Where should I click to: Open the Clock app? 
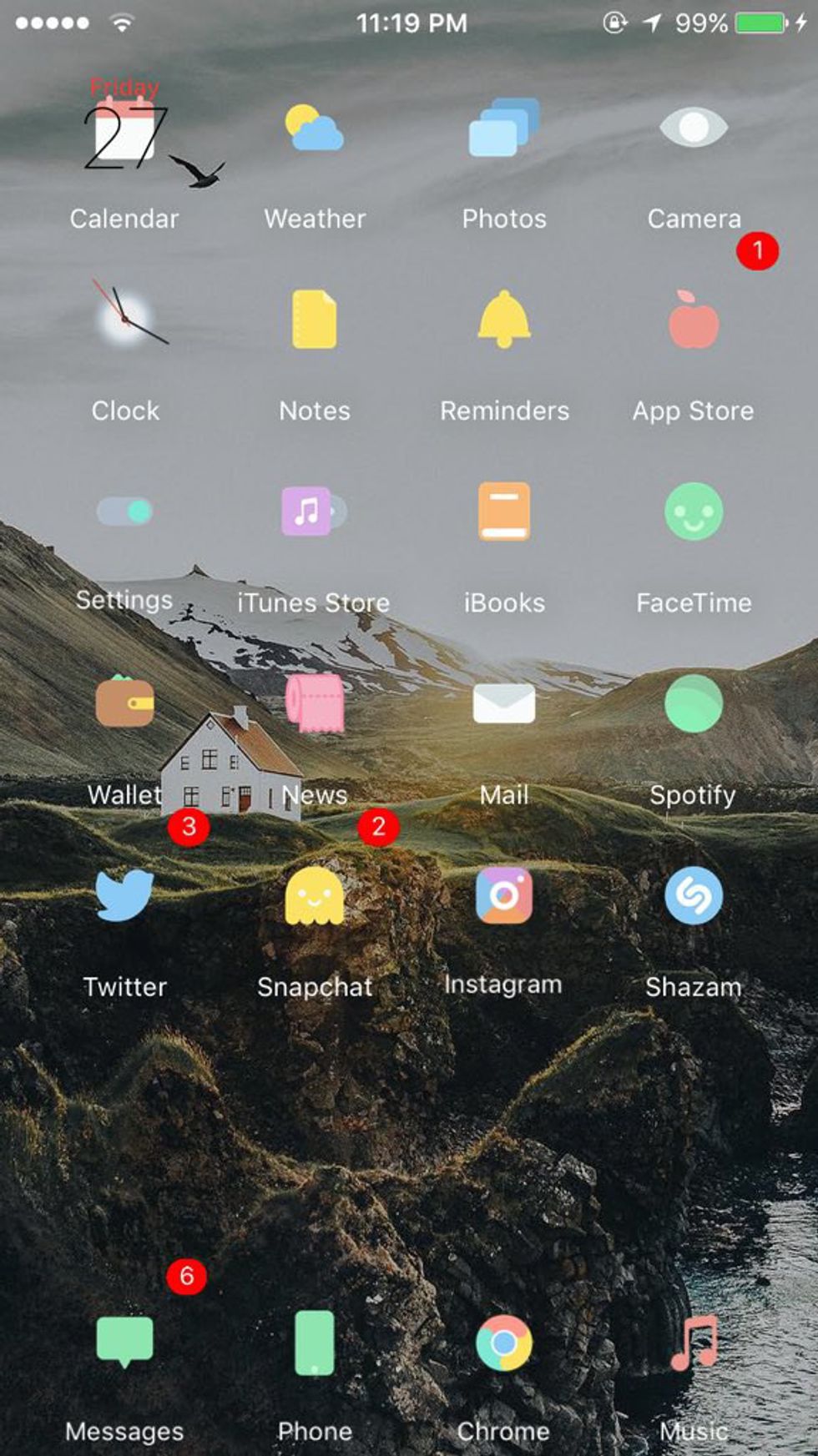[x=124, y=320]
